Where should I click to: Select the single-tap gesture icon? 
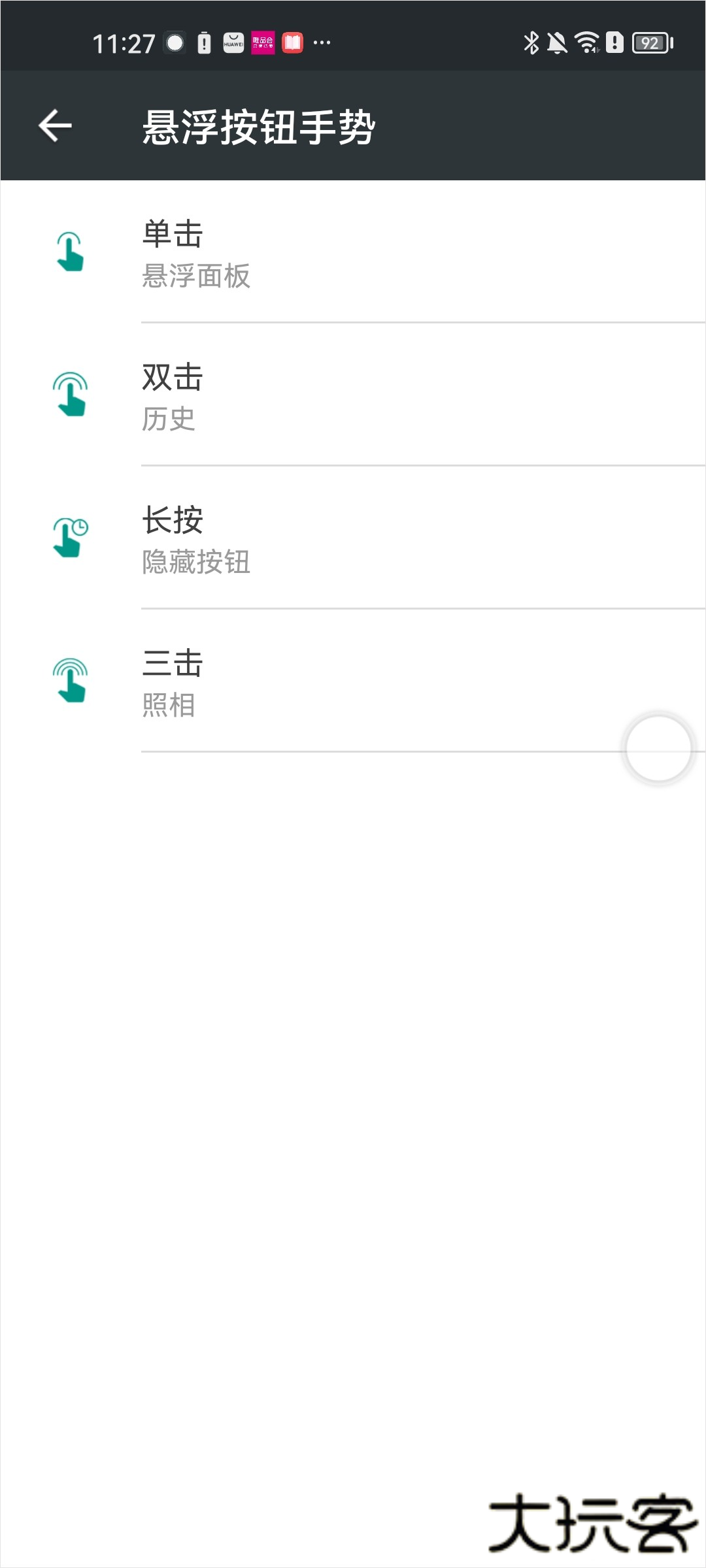point(70,252)
